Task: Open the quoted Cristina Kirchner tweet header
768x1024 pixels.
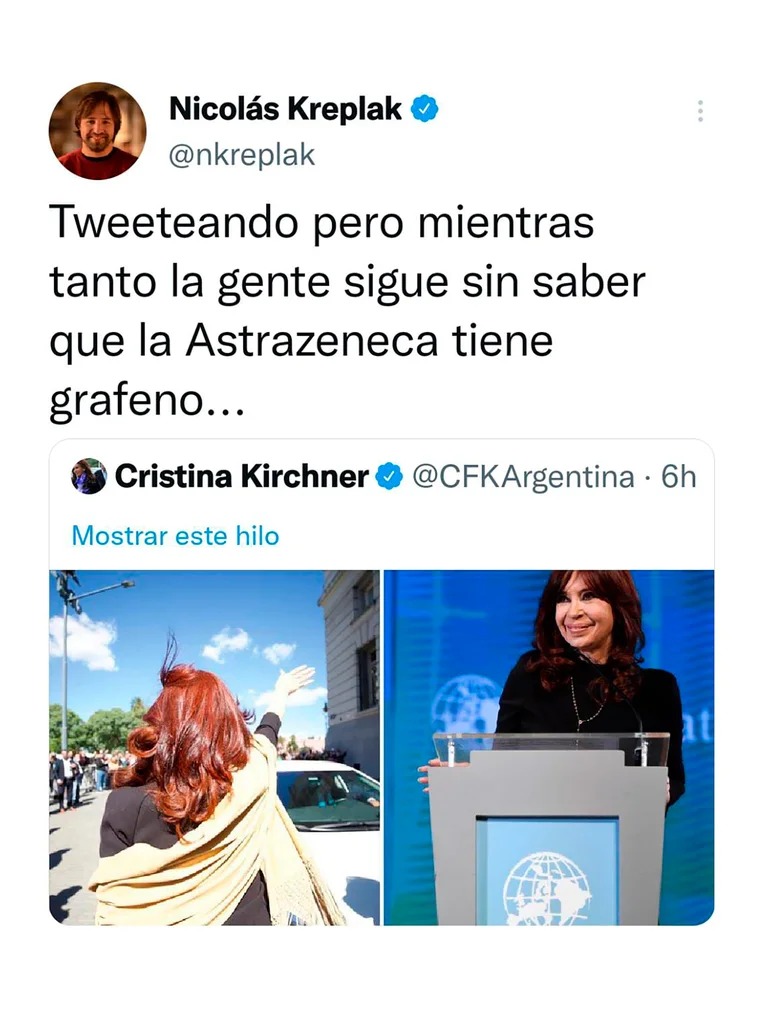Action: tap(383, 477)
